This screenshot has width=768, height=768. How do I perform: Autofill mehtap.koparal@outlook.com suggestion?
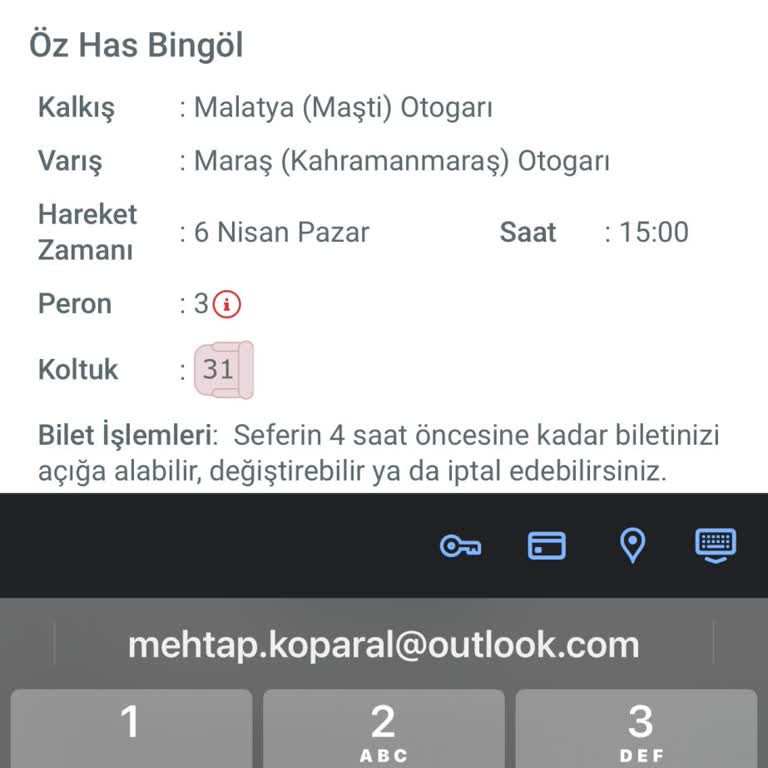(x=384, y=644)
